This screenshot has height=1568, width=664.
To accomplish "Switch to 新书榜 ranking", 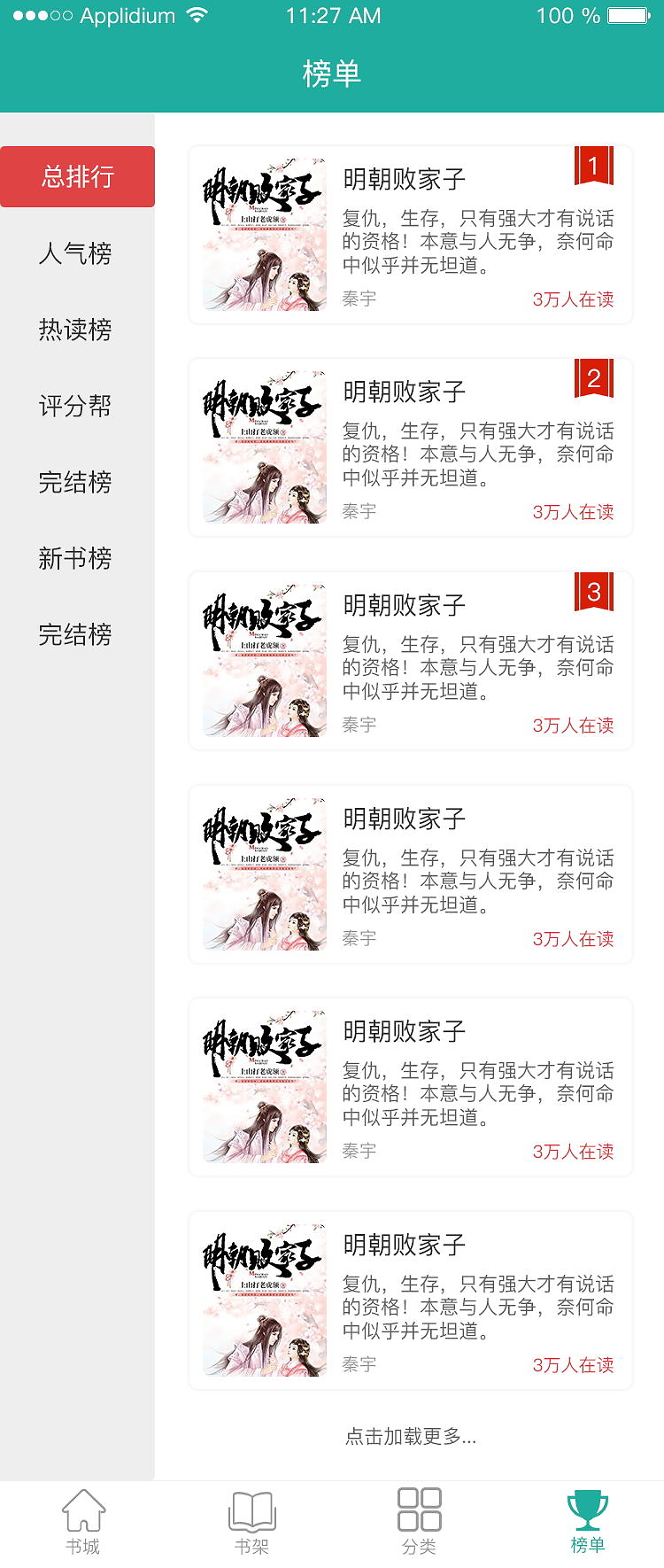I will pyautogui.click(x=75, y=558).
